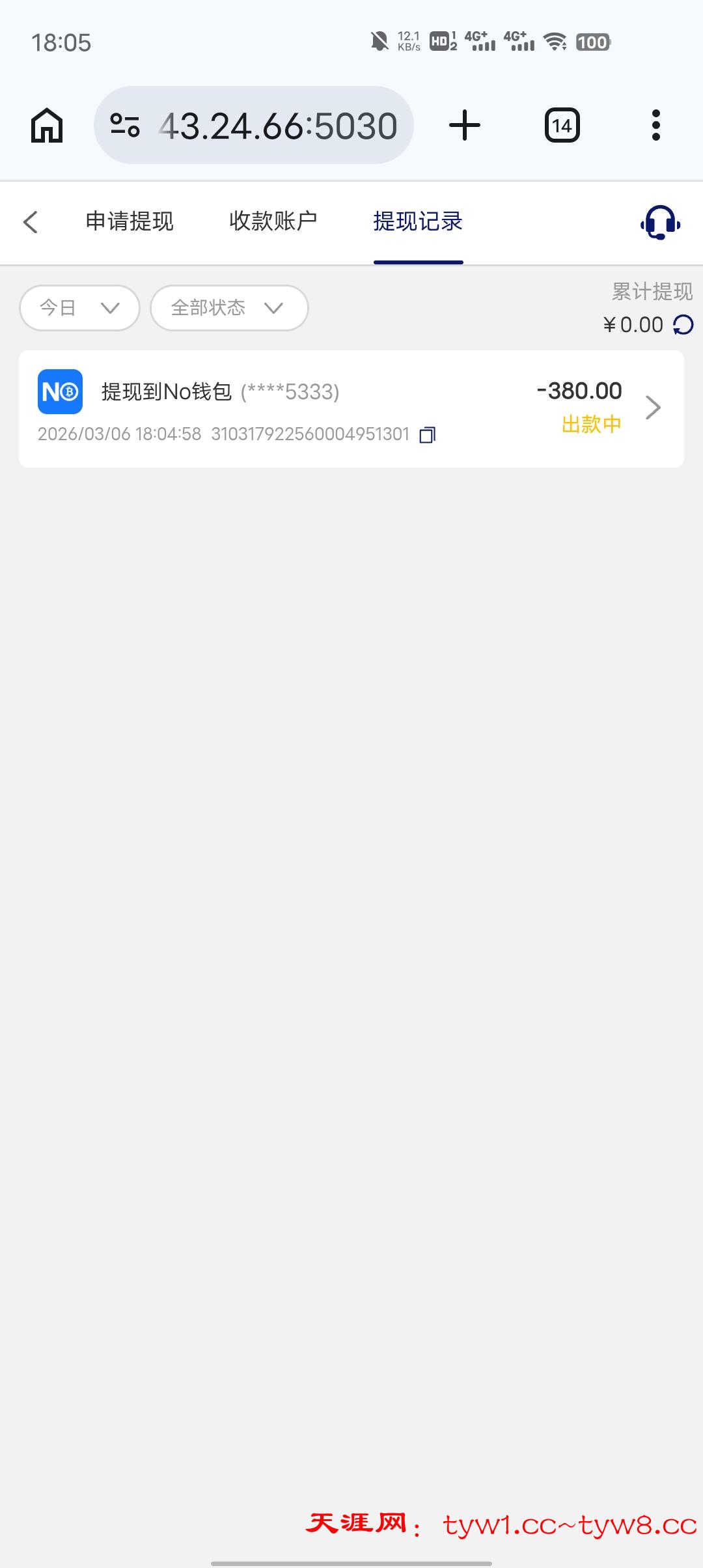Viewport: 703px width, 1568px height.
Task: Tap the address bar showing 43.24.66:5030
Action: (x=278, y=126)
